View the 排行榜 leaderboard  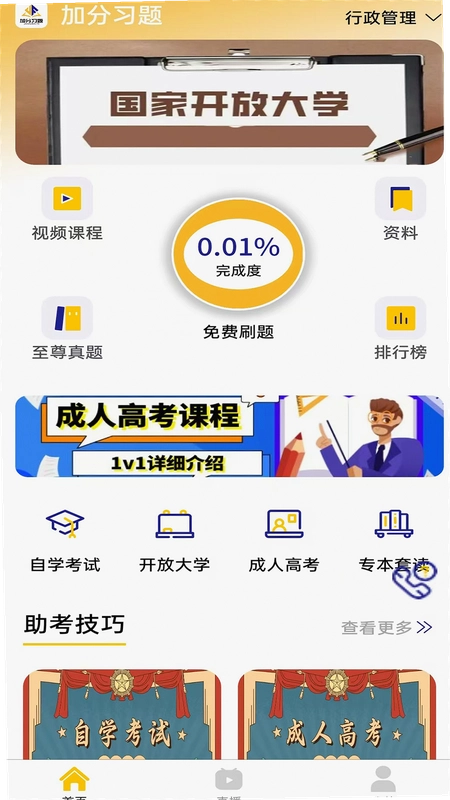point(401,329)
